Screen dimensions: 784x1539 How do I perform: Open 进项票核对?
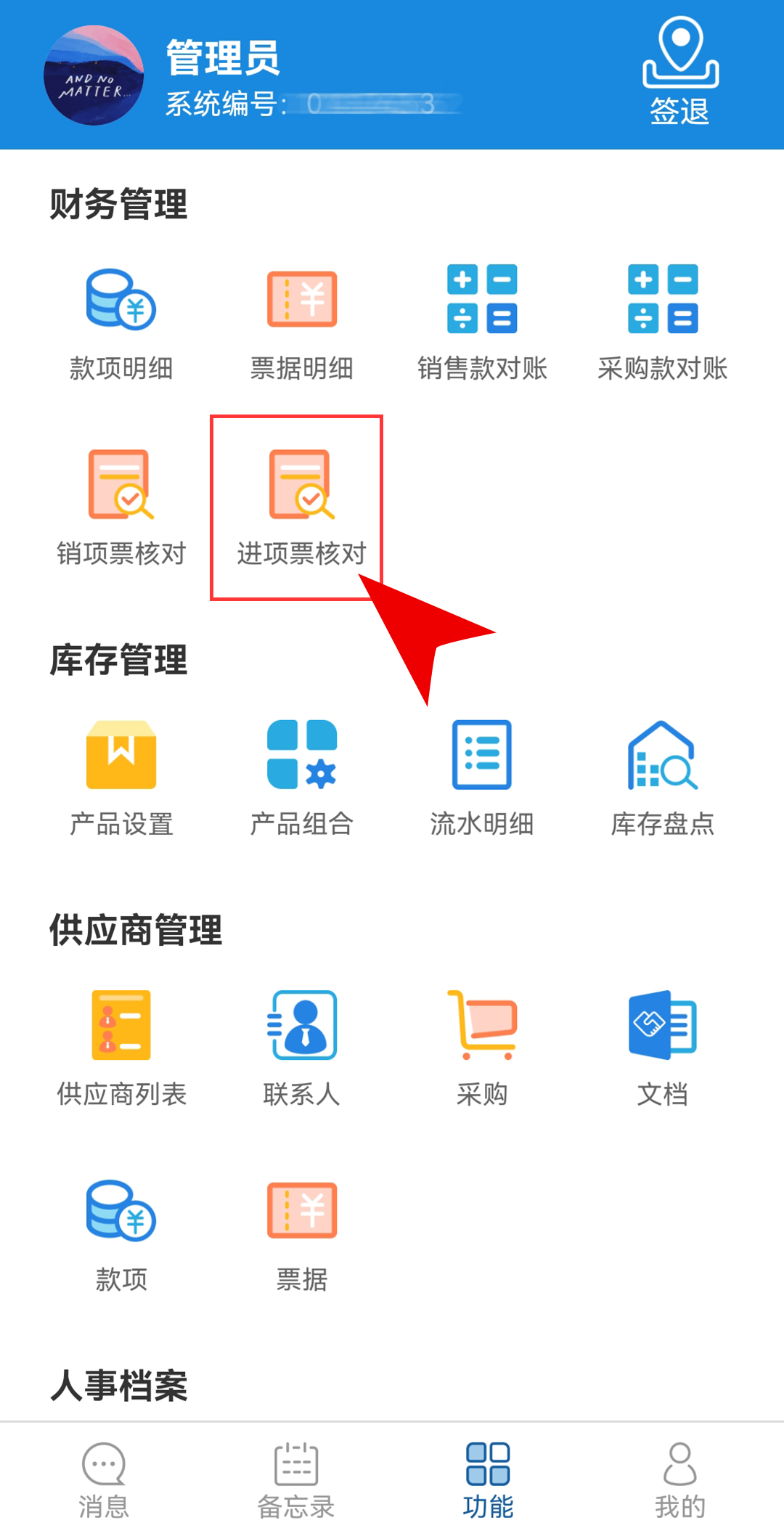pos(302,507)
